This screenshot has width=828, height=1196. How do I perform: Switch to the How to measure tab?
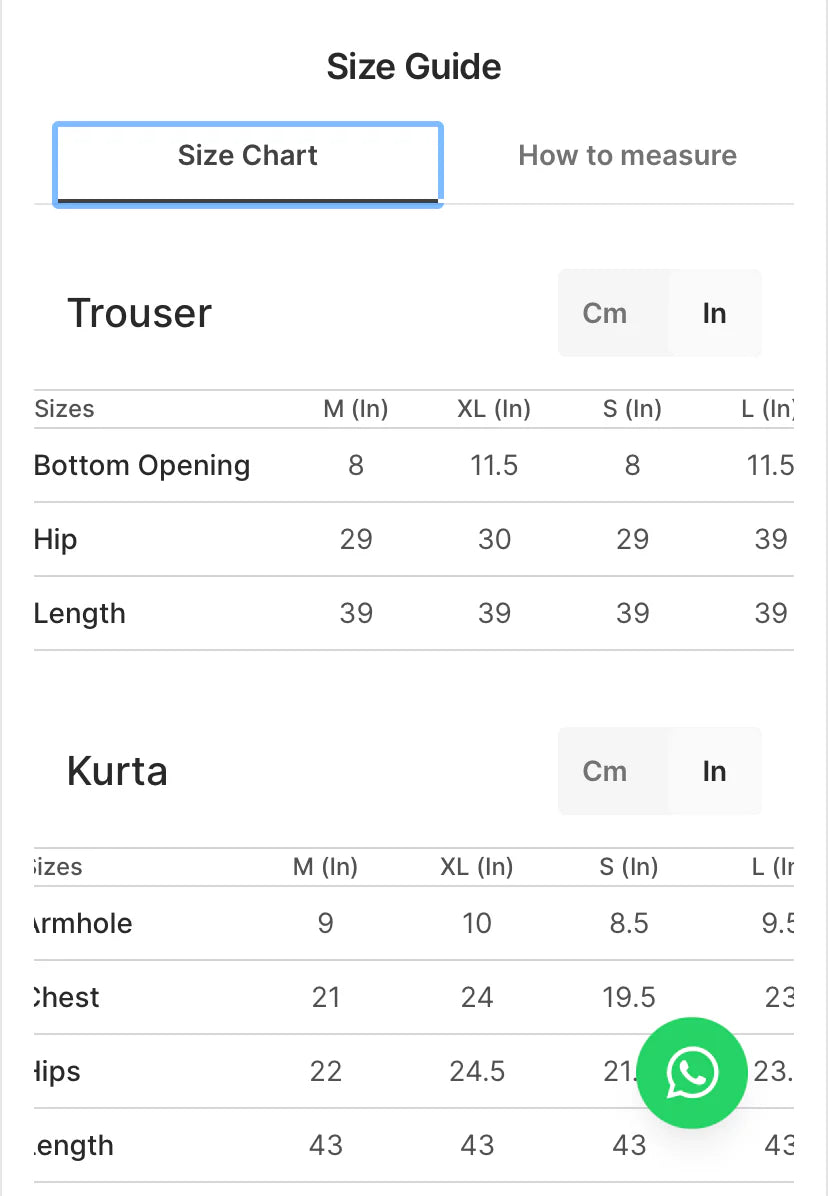(x=627, y=156)
